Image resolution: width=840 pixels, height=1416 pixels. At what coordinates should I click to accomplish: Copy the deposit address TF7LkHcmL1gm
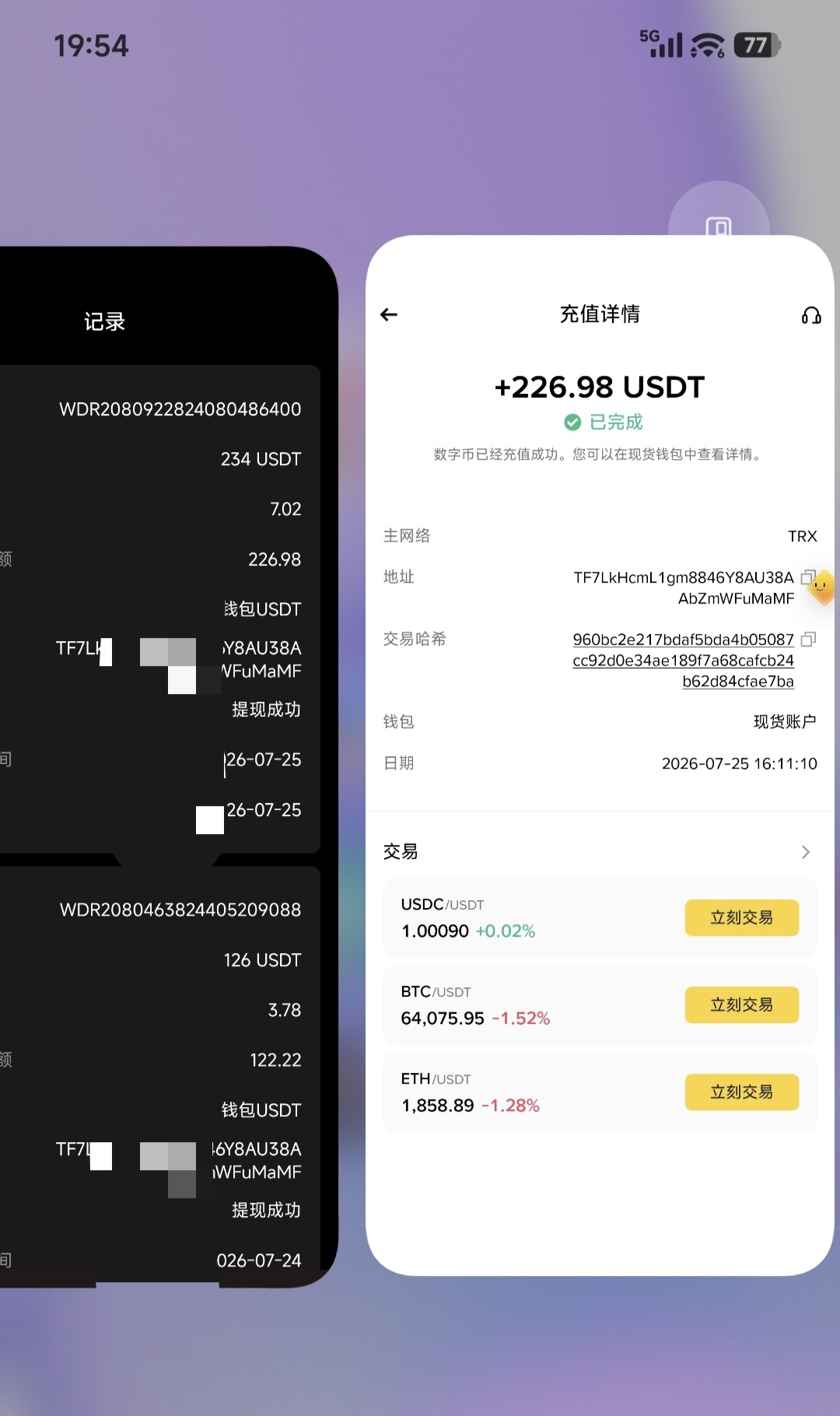point(807,577)
